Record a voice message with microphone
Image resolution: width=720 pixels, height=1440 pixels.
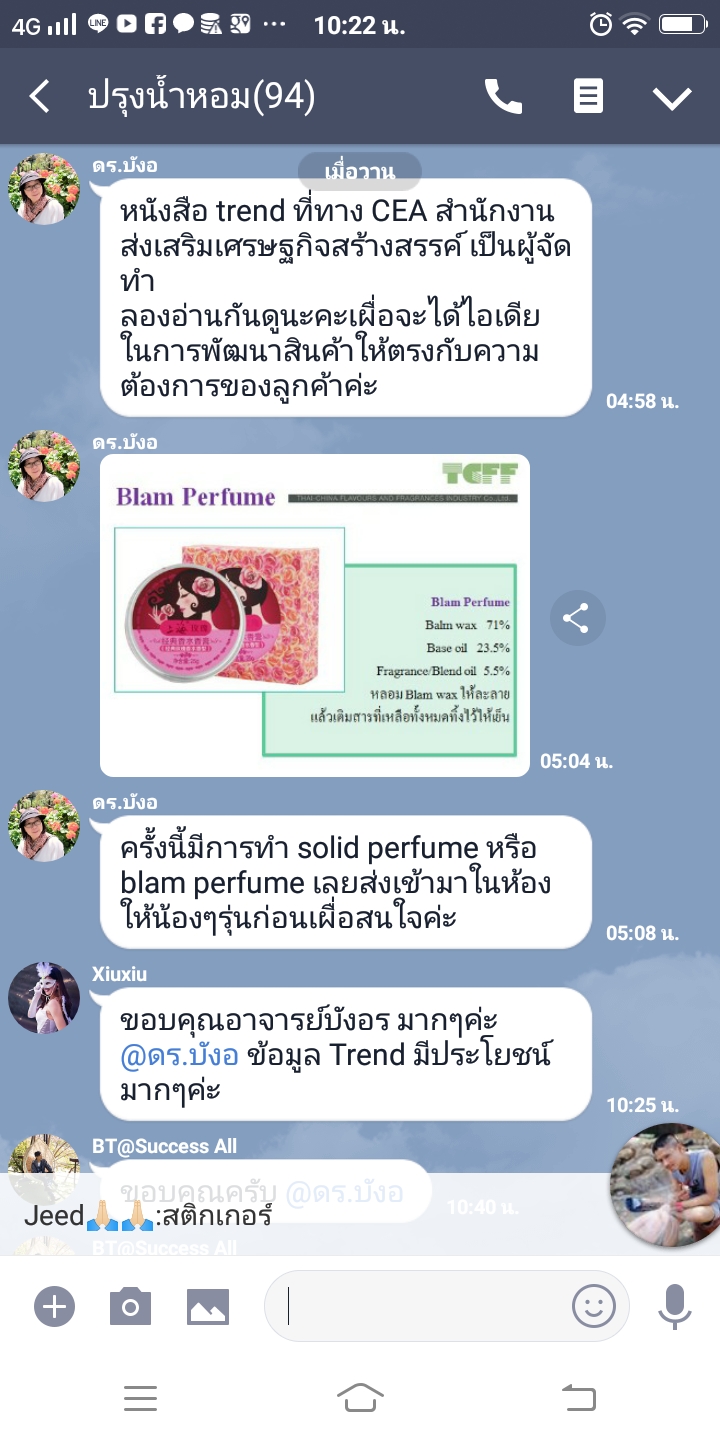(x=675, y=1306)
